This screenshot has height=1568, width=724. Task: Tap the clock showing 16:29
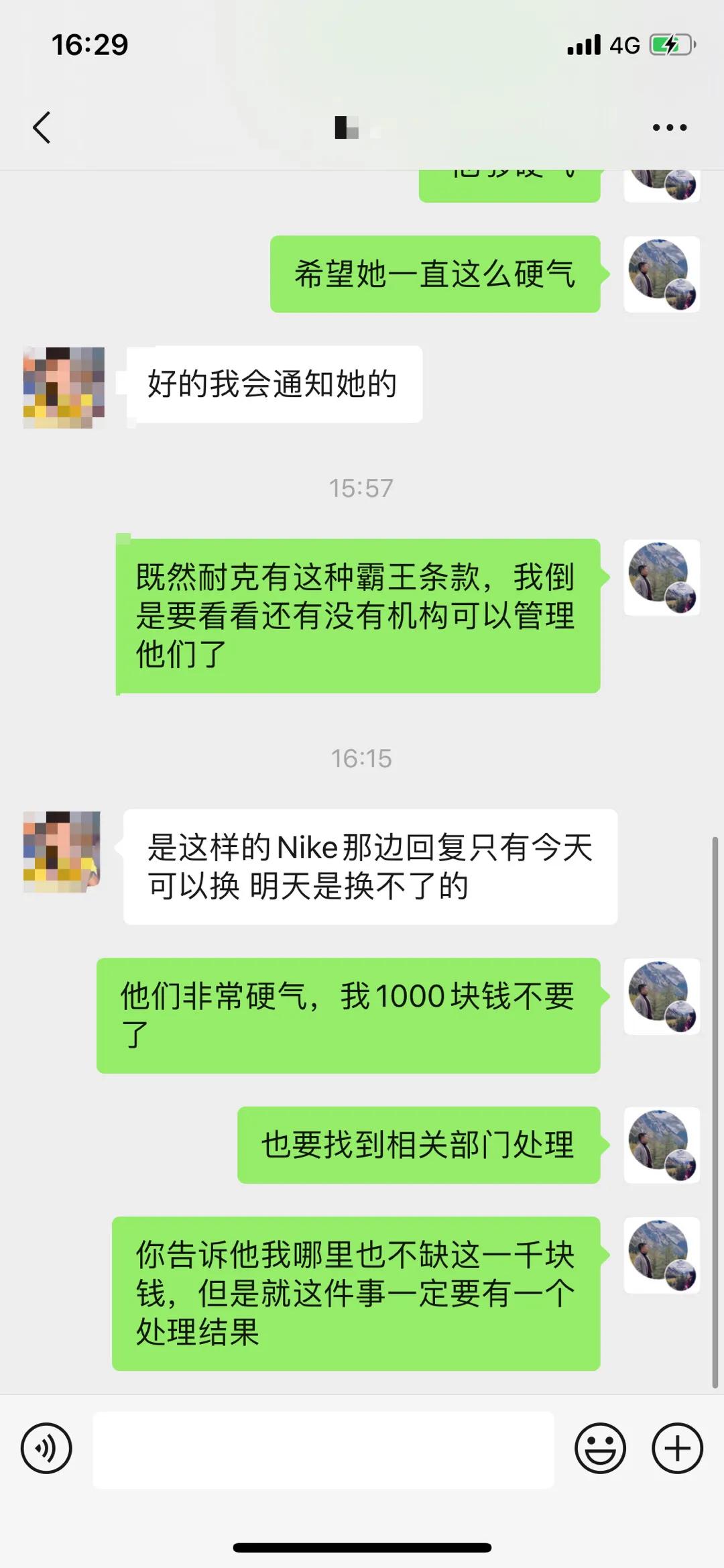click(90, 46)
